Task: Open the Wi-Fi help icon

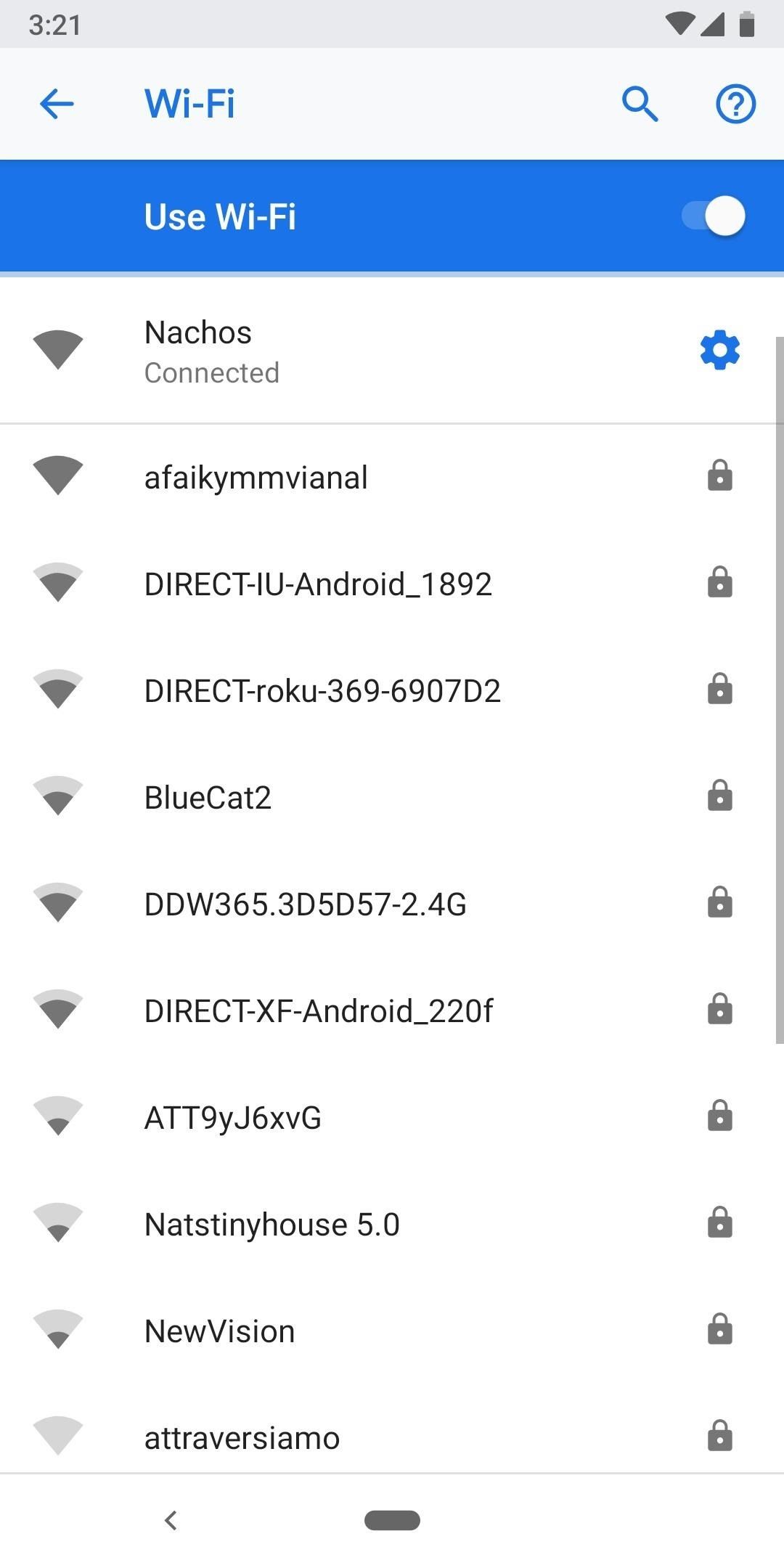Action: pyautogui.click(x=735, y=103)
